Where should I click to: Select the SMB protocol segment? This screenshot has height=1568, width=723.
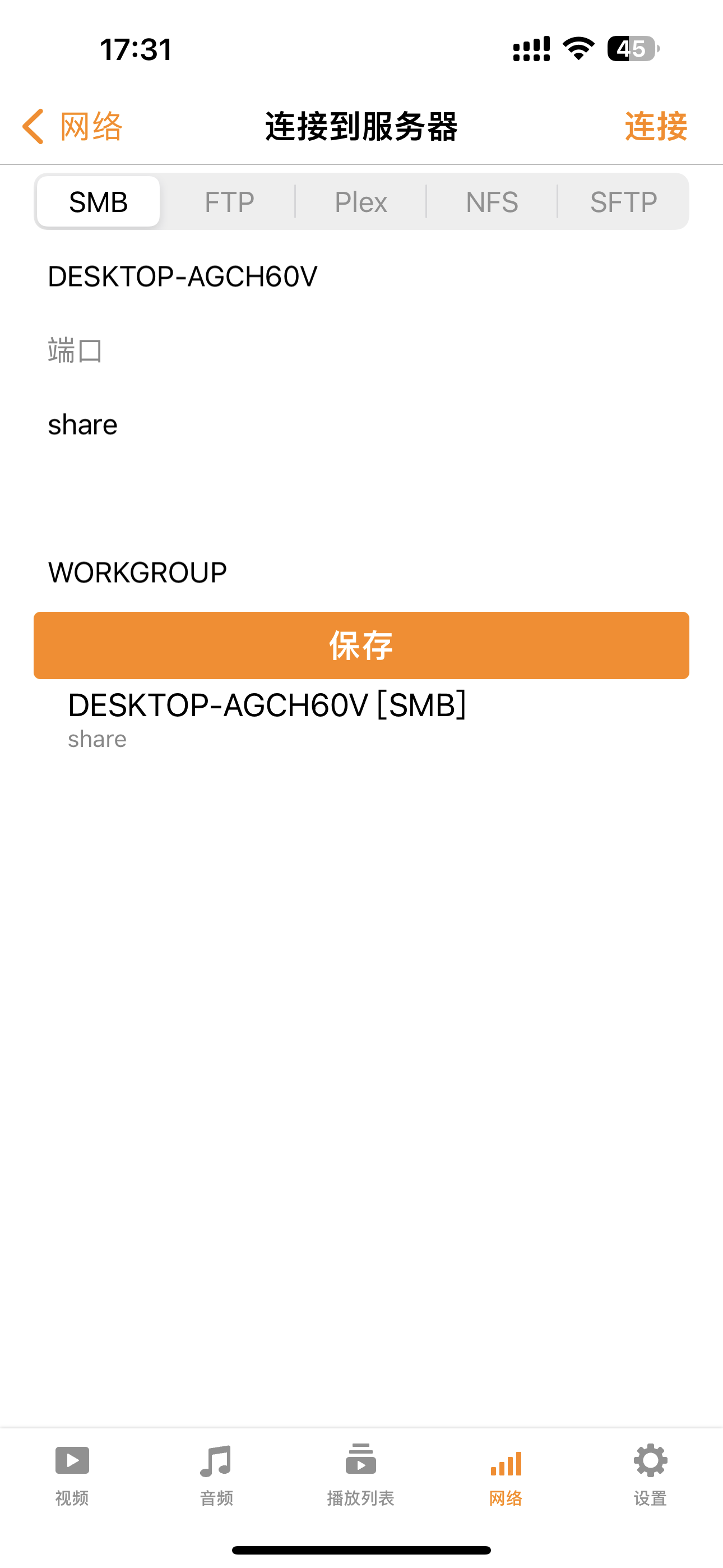tap(99, 201)
